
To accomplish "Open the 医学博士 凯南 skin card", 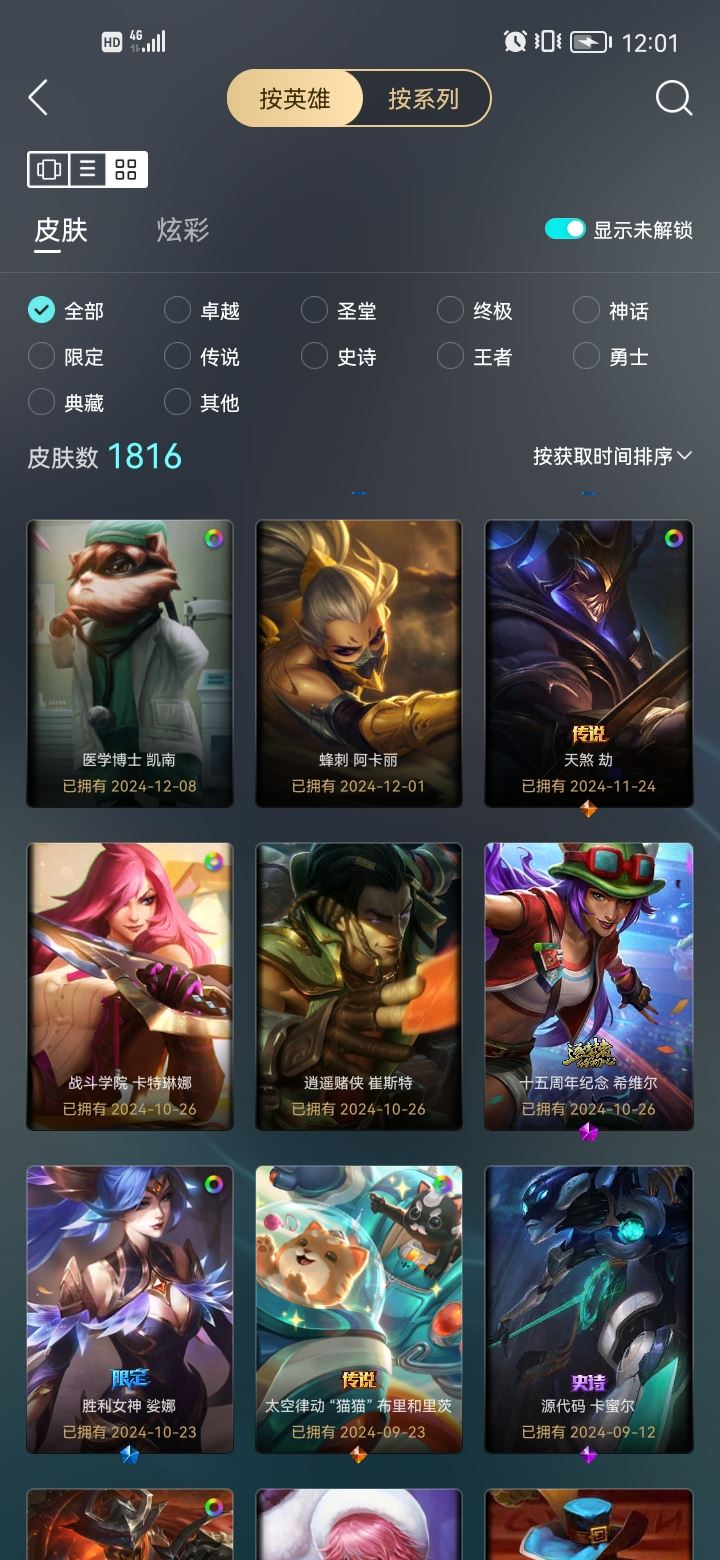I will (x=130, y=663).
